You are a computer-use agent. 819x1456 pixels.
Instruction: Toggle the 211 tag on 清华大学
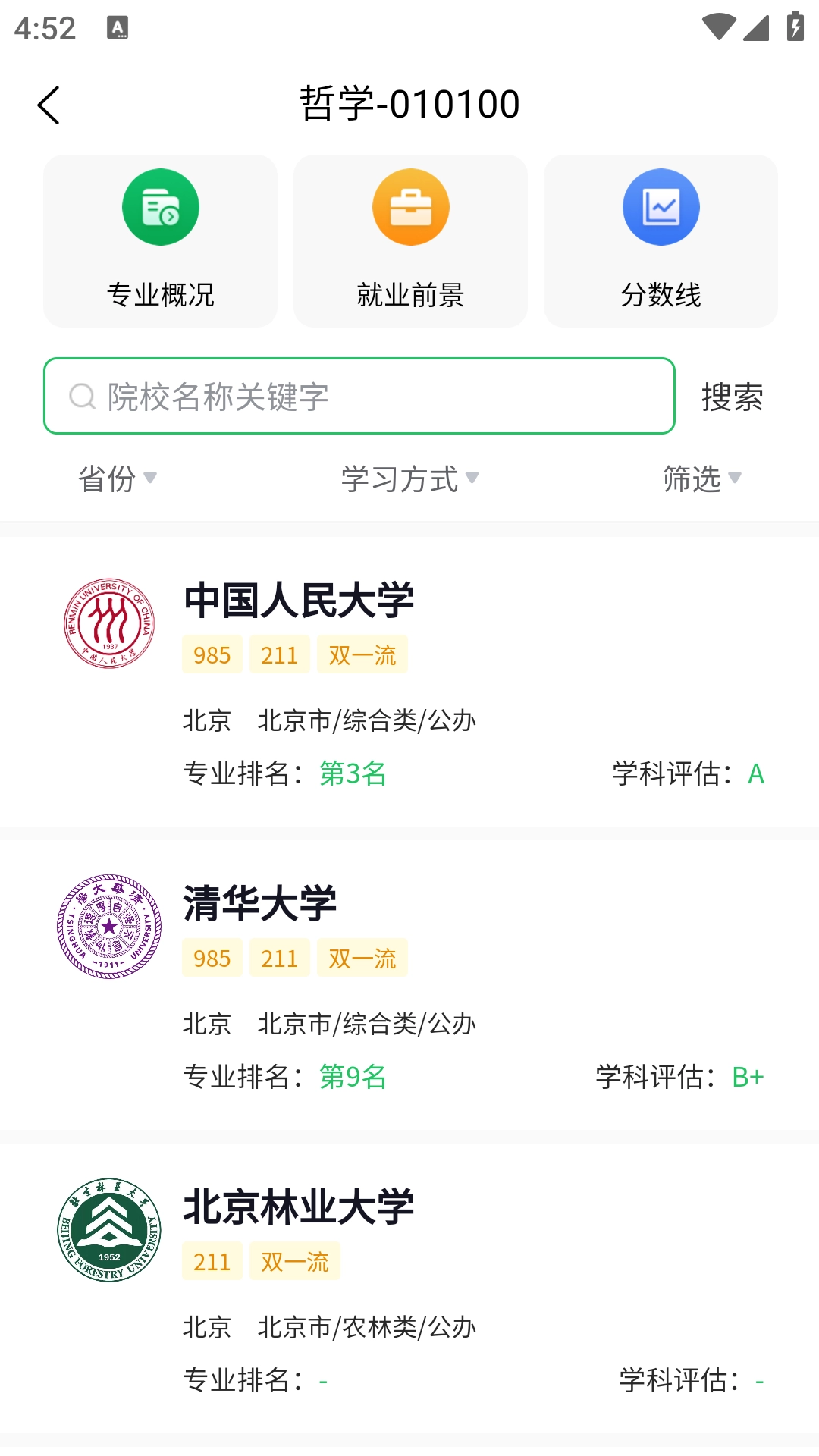pos(279,958)
